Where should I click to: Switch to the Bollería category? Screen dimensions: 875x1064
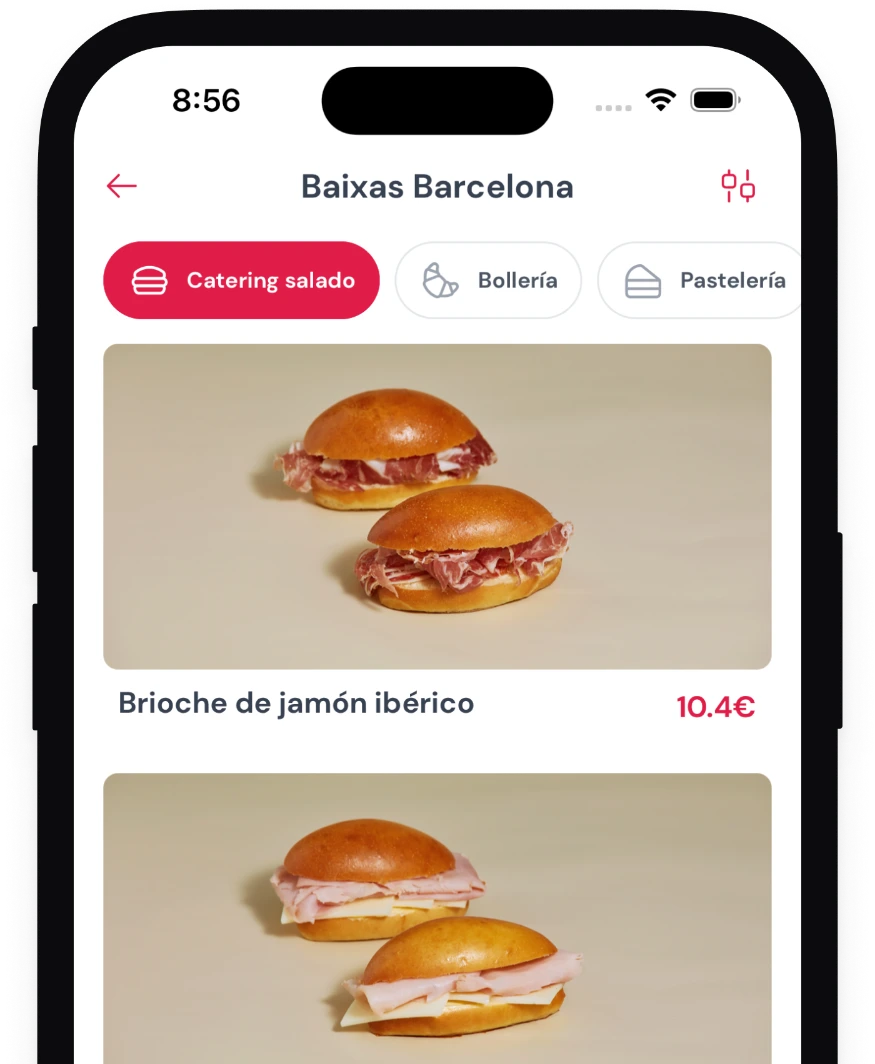point(488,280)
